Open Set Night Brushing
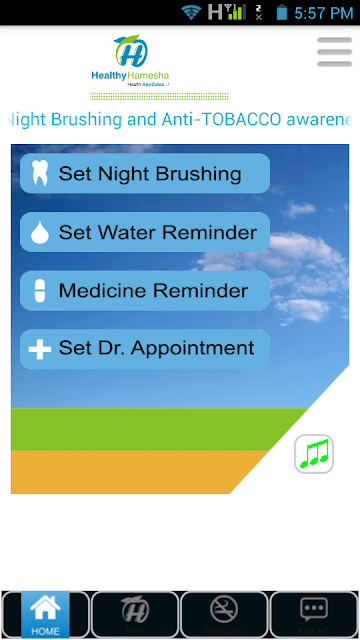Screen dimensions: 360x640 point(145,173)
